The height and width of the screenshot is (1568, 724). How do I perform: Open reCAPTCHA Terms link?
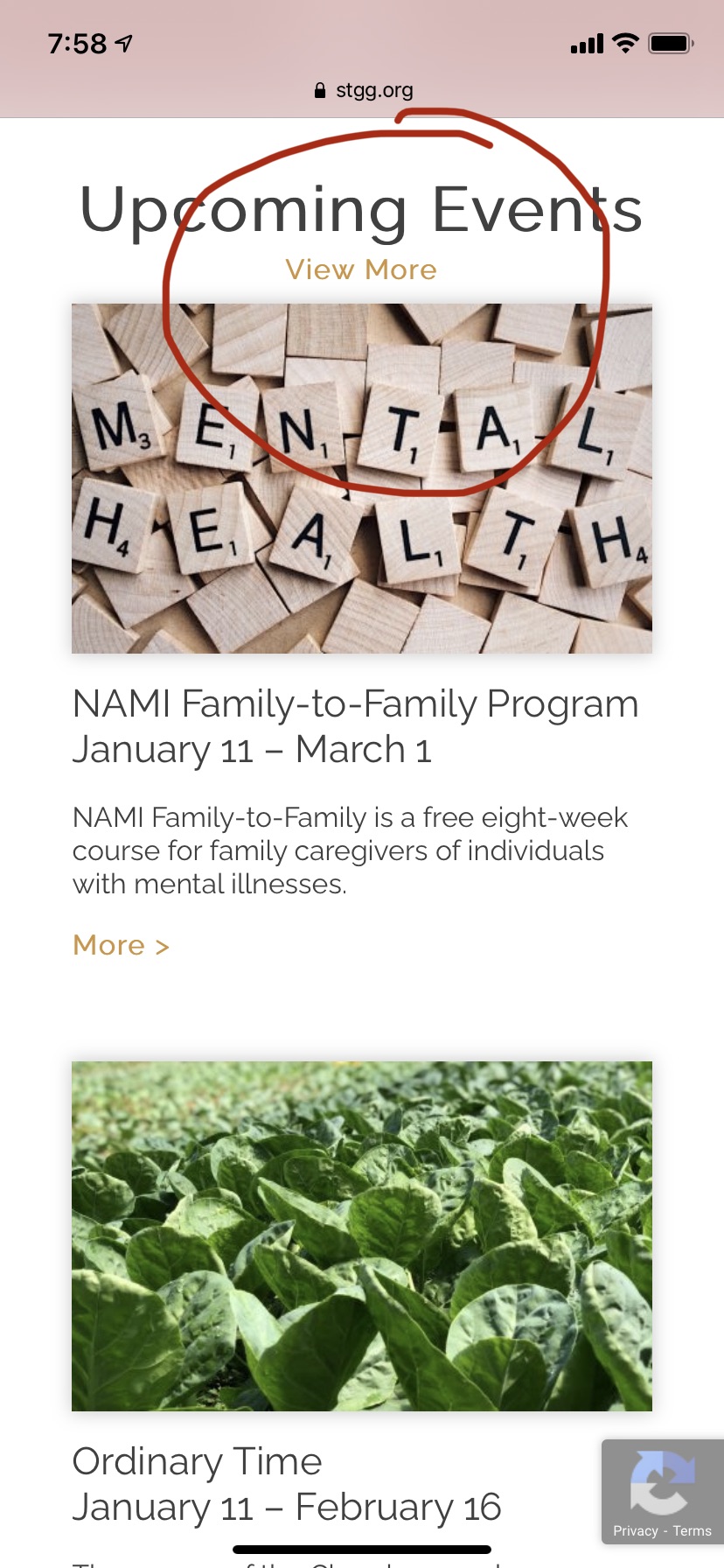point(692,1530)
